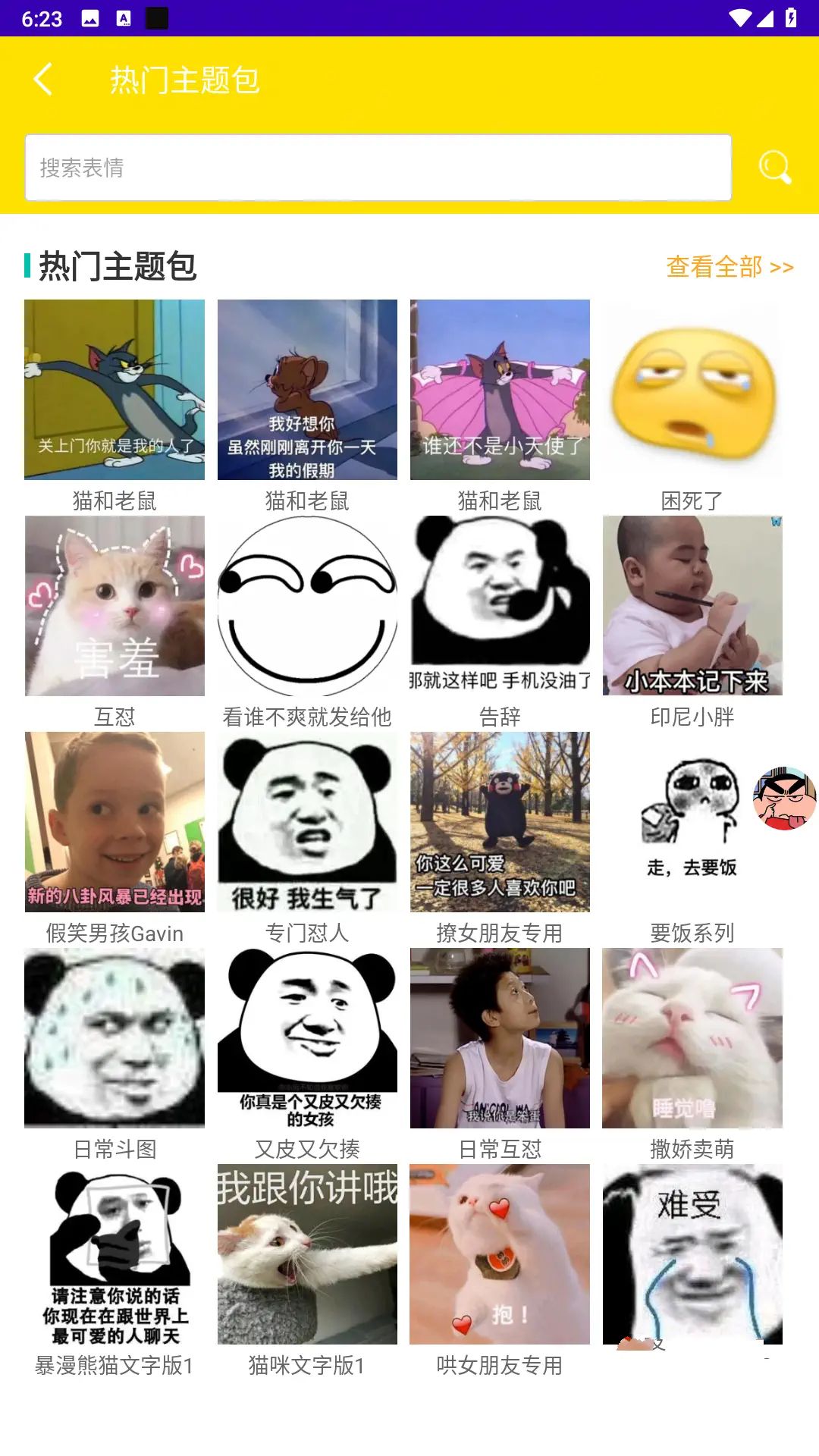
Task: Select the 又皮又欠揍 pack
Action: [x=307, y=1038]
